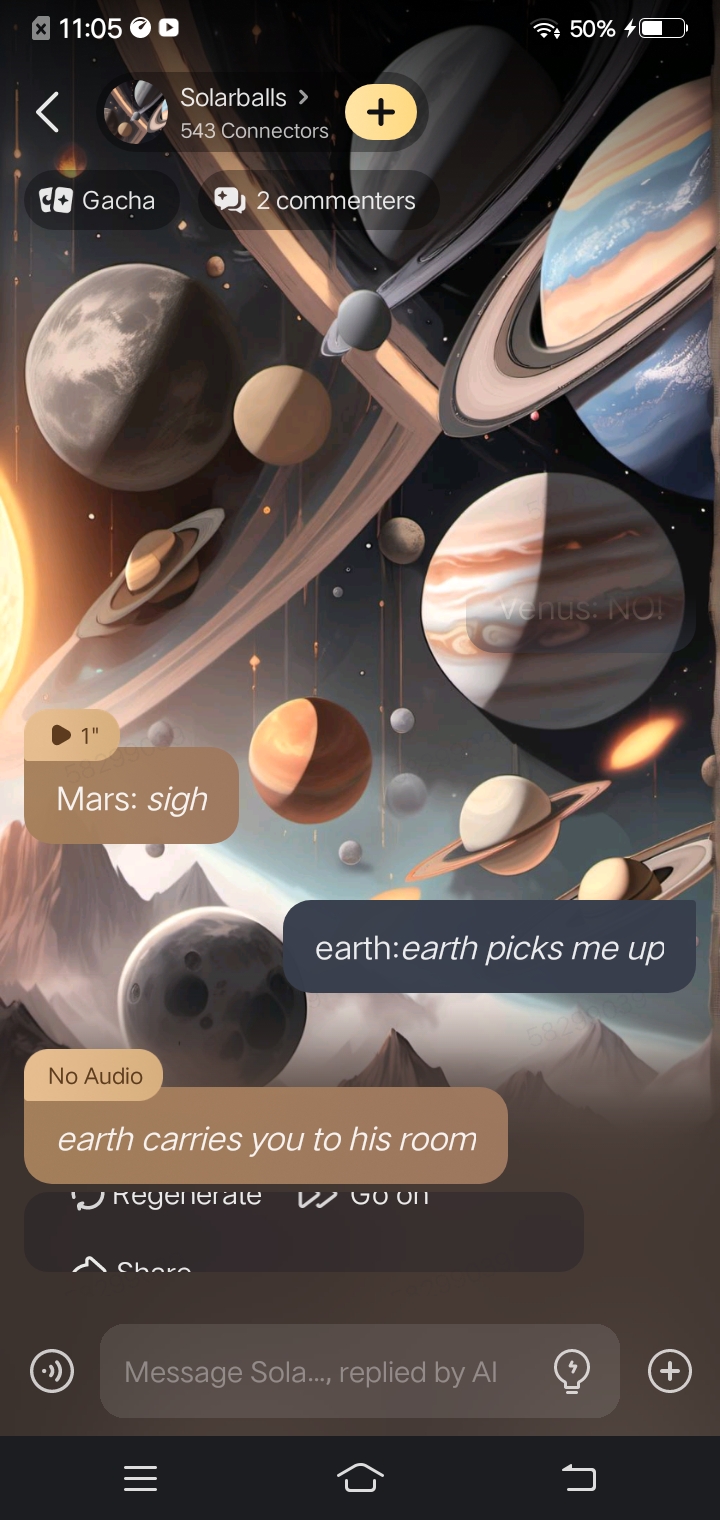Go to the system home screen
Screen dimensions: 720x1520
360,1478
